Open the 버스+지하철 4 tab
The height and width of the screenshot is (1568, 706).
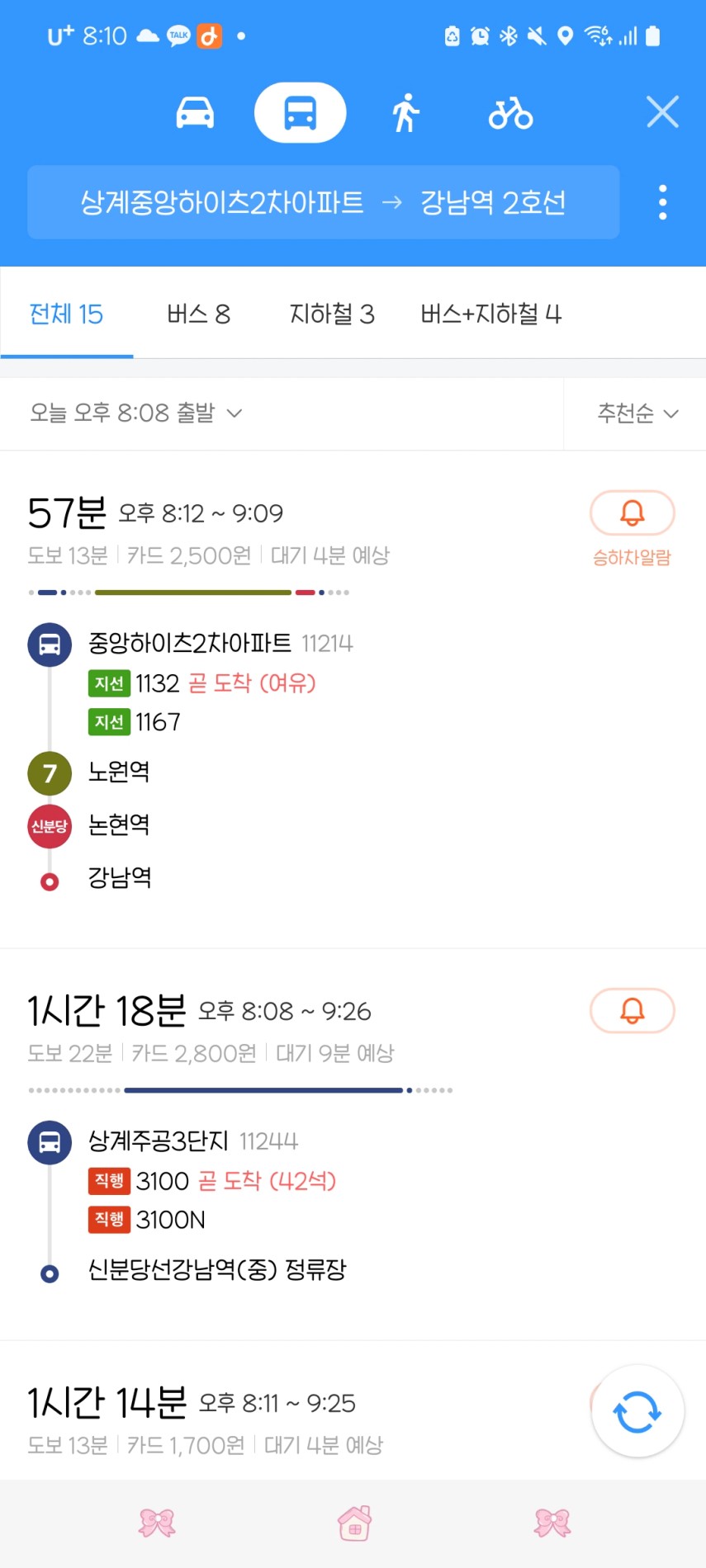pyautogui.click(x=490, y=314)
